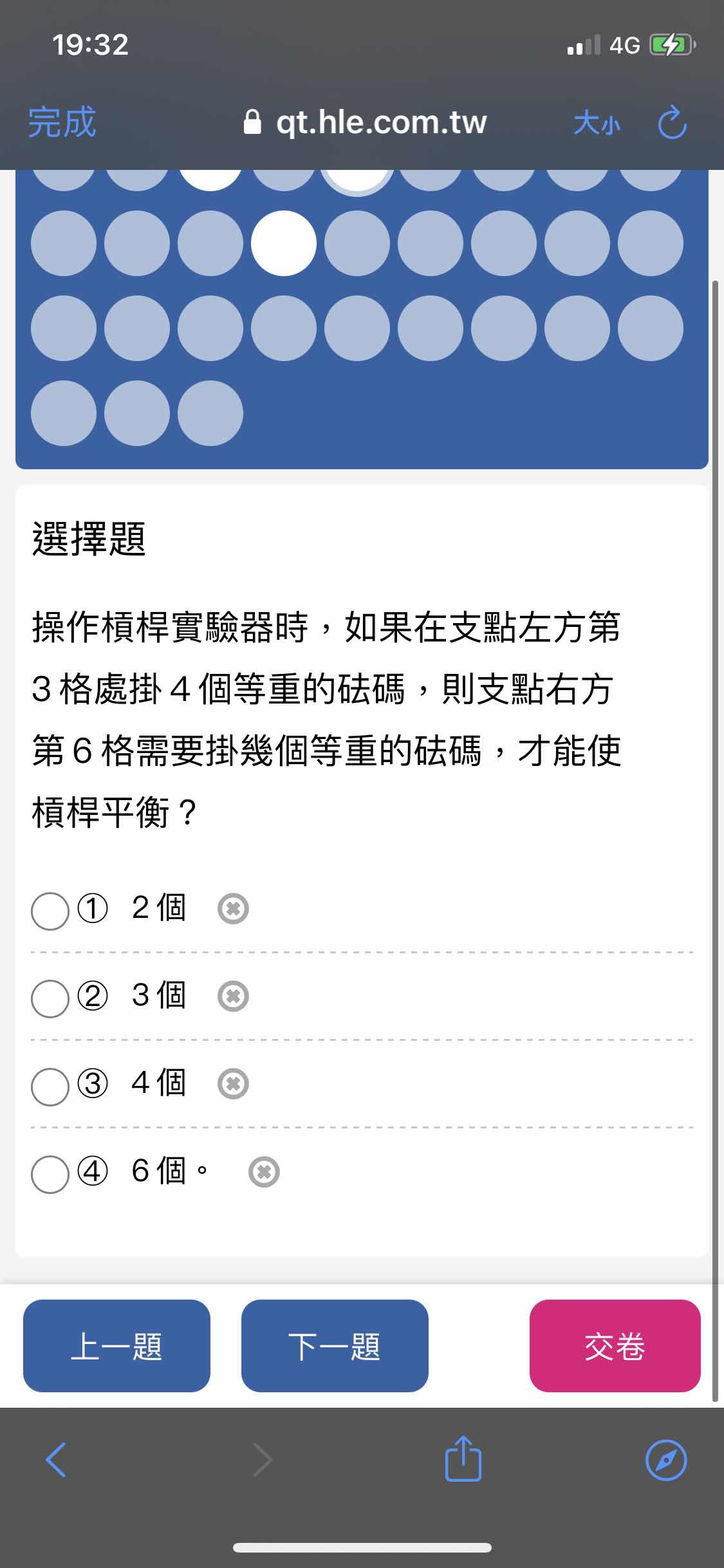The width and height of the screenshot is (724, 1568).
Task: Eliminate option ④ 6 個 with the x icon
Action: [264, 1171]
